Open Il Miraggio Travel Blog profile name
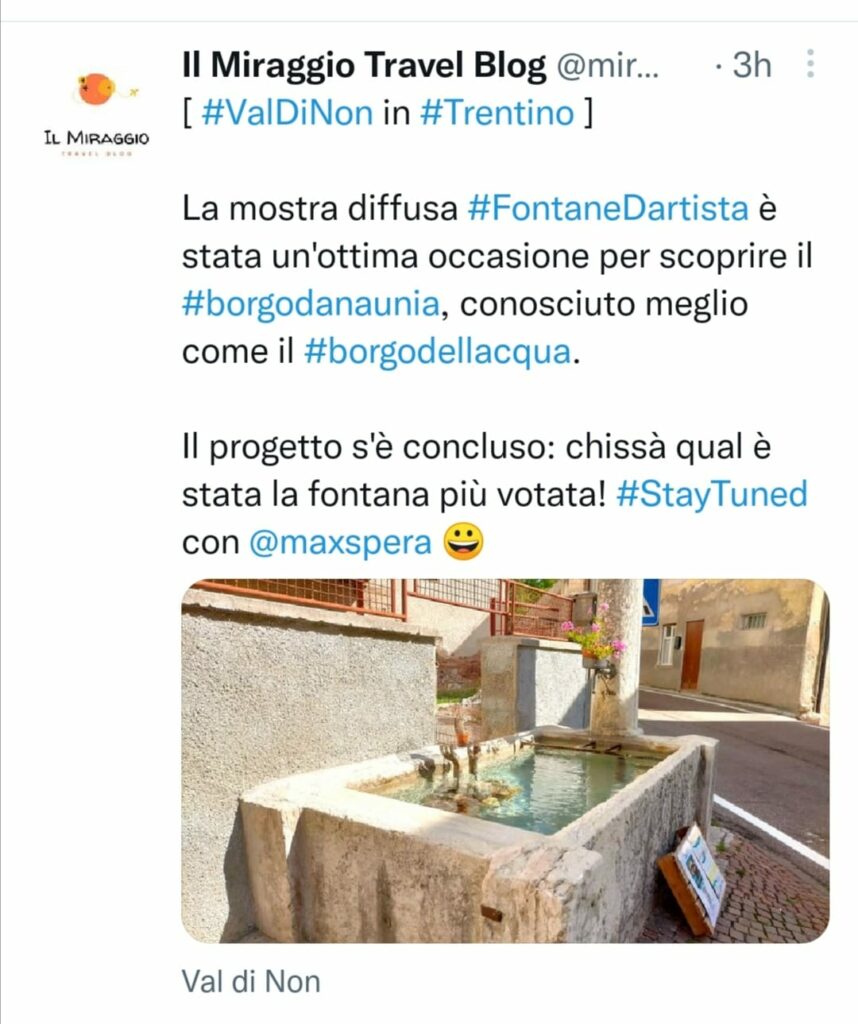The height and width of the screenshot is (1024, 858). click(364, 66)
